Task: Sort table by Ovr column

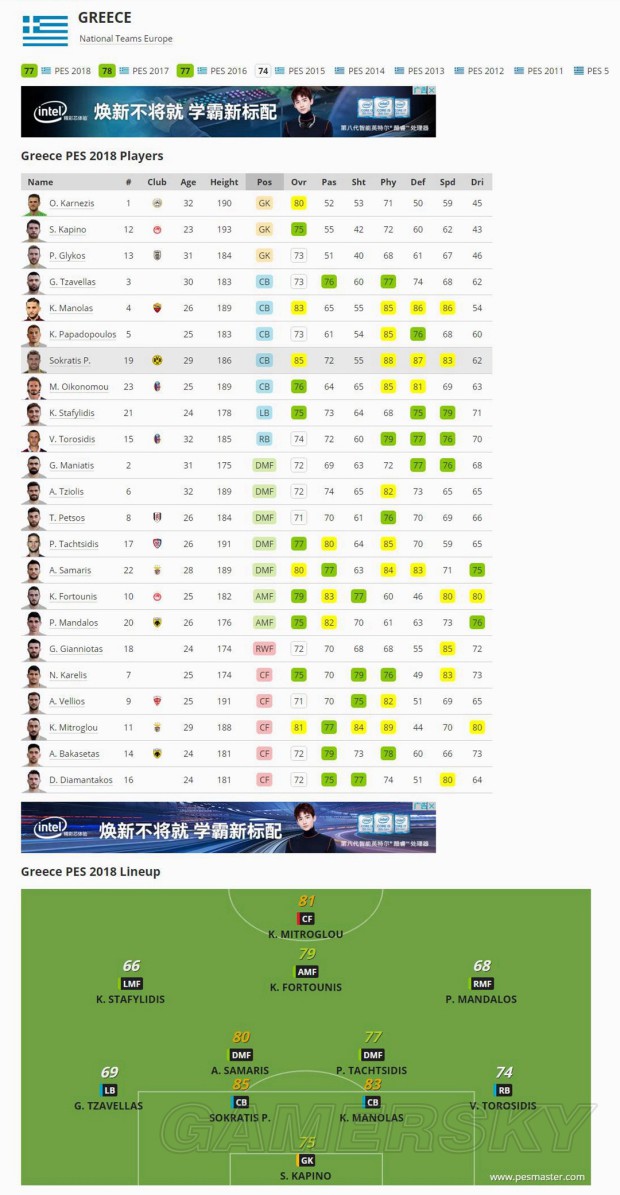Action: pyautogui.click(x=298, y=182)
